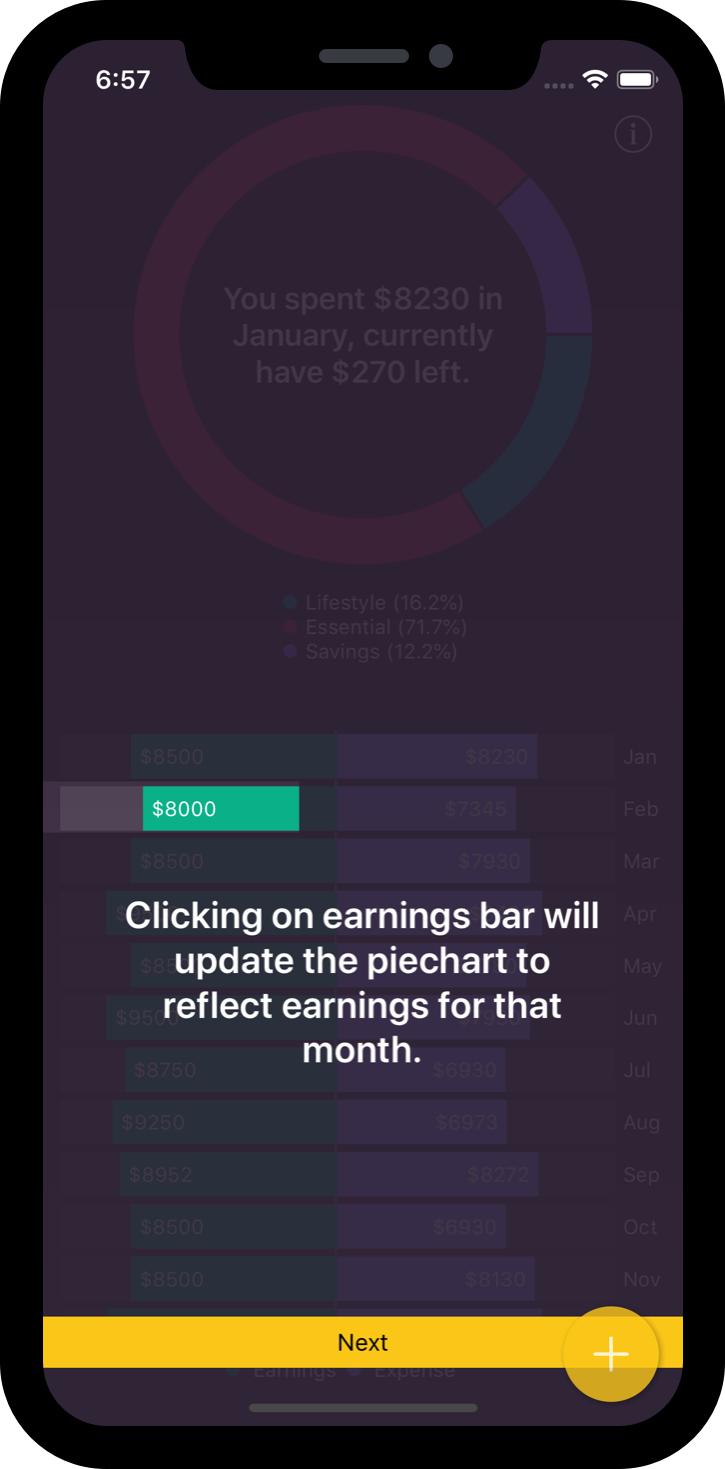This screenshot has width=725, height=1469.
Task: Open the info icon at the top
Action: click(633, 134)
